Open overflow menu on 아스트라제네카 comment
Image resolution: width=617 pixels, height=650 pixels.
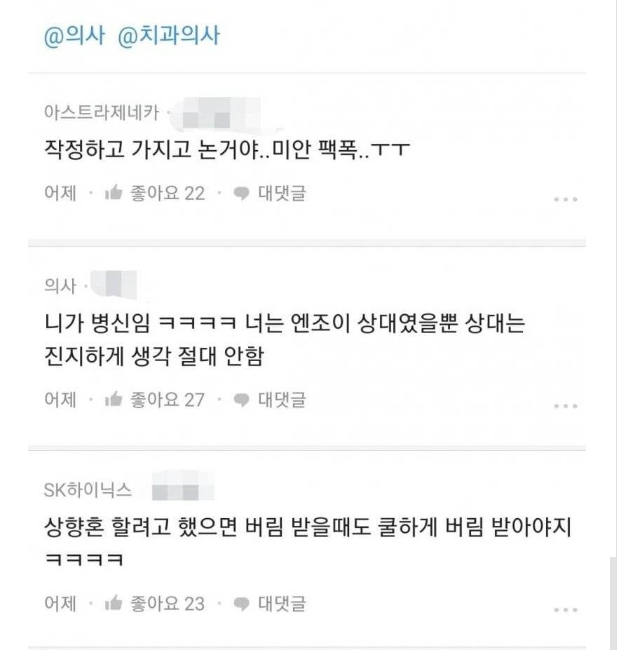(566, 200)
